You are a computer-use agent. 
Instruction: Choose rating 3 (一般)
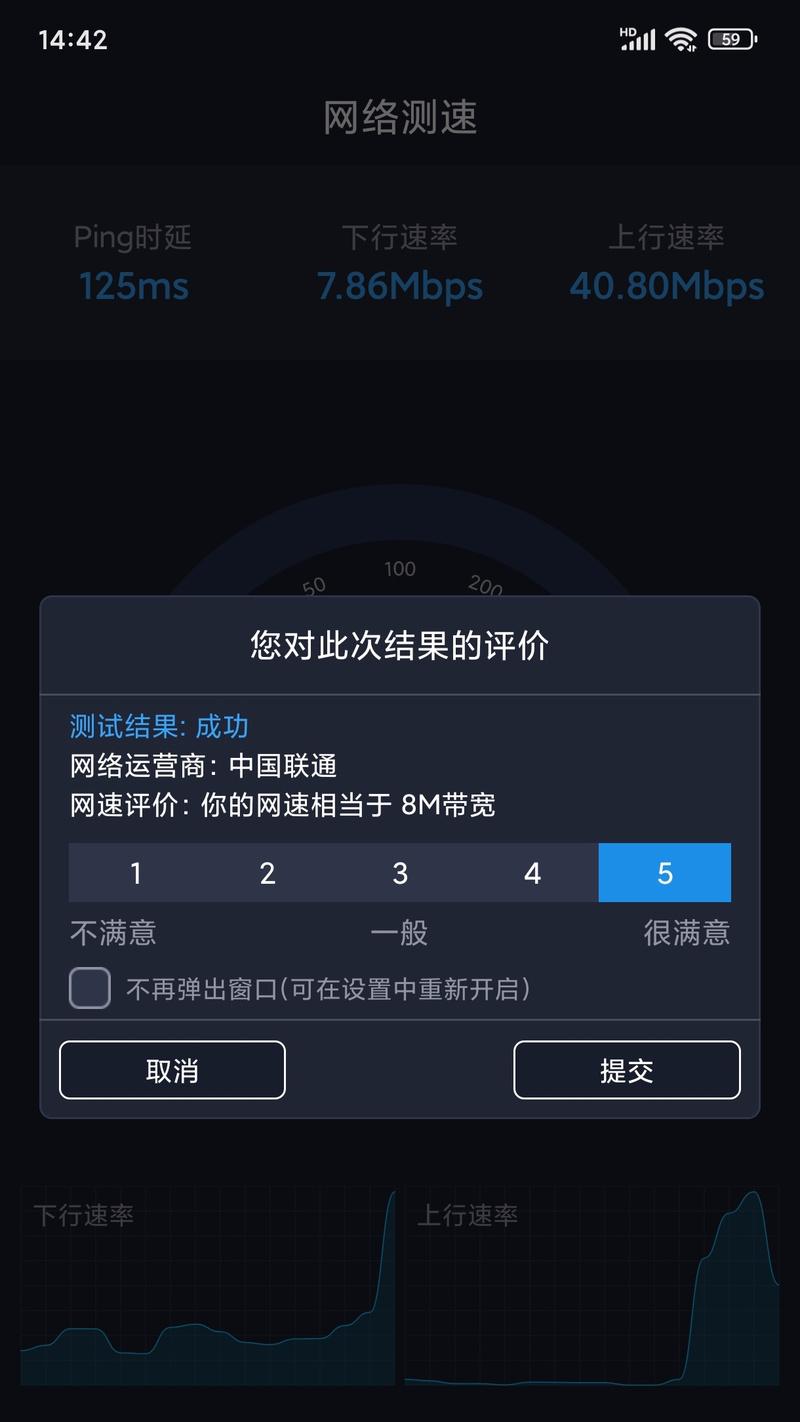pos(400,873)
